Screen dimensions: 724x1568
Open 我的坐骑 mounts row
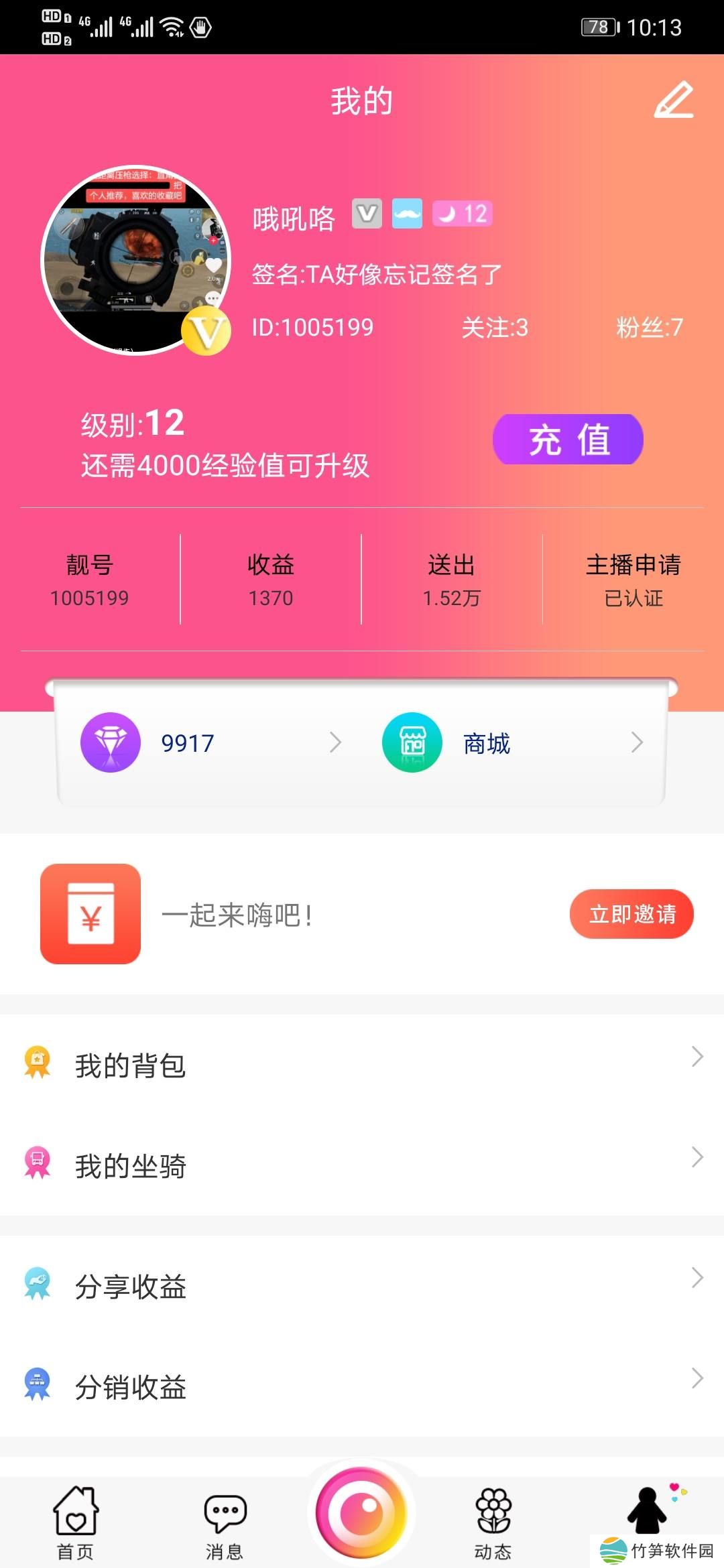(362, 1165)
